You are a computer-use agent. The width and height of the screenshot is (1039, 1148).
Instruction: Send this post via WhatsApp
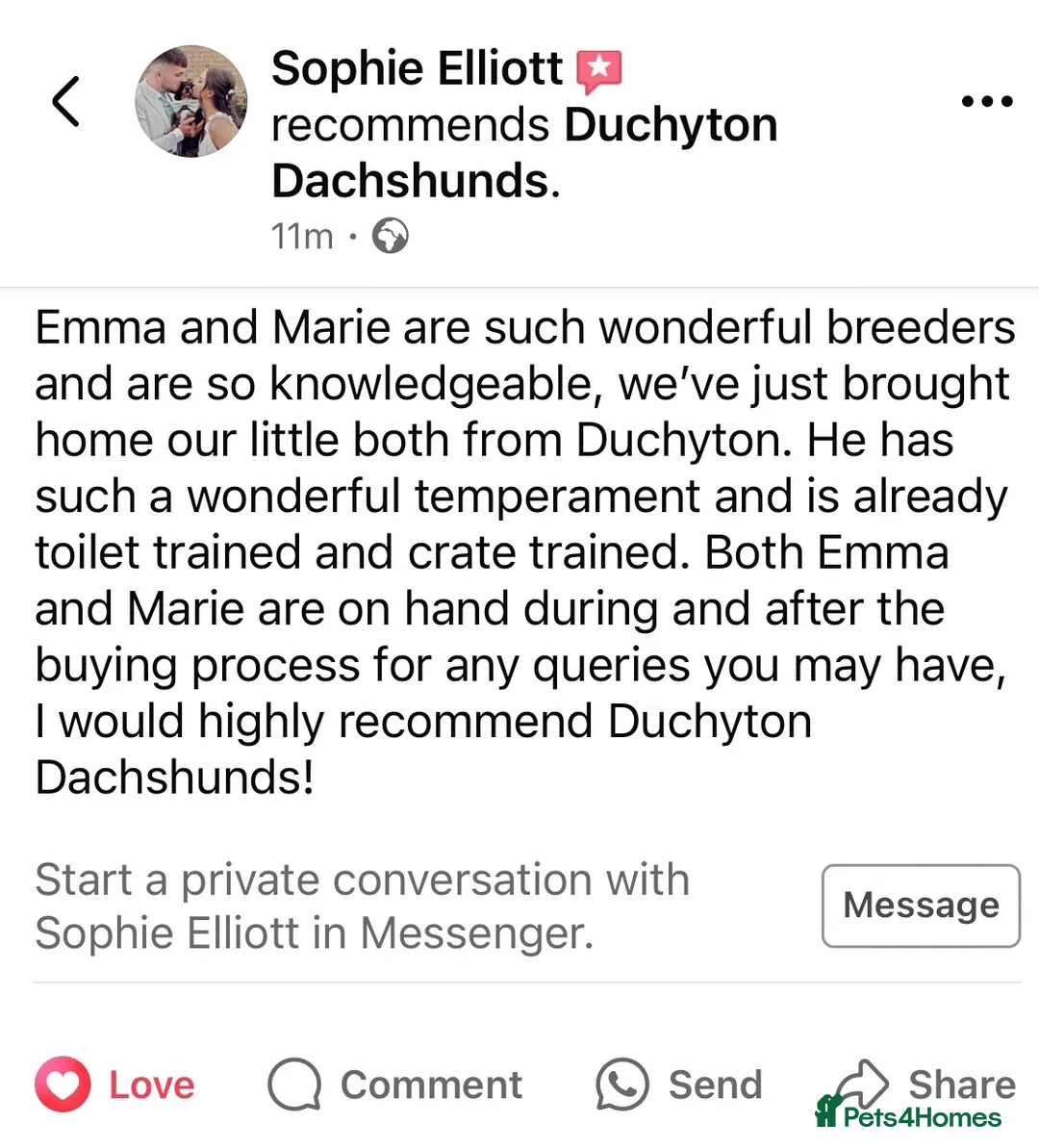[679, 1084]
